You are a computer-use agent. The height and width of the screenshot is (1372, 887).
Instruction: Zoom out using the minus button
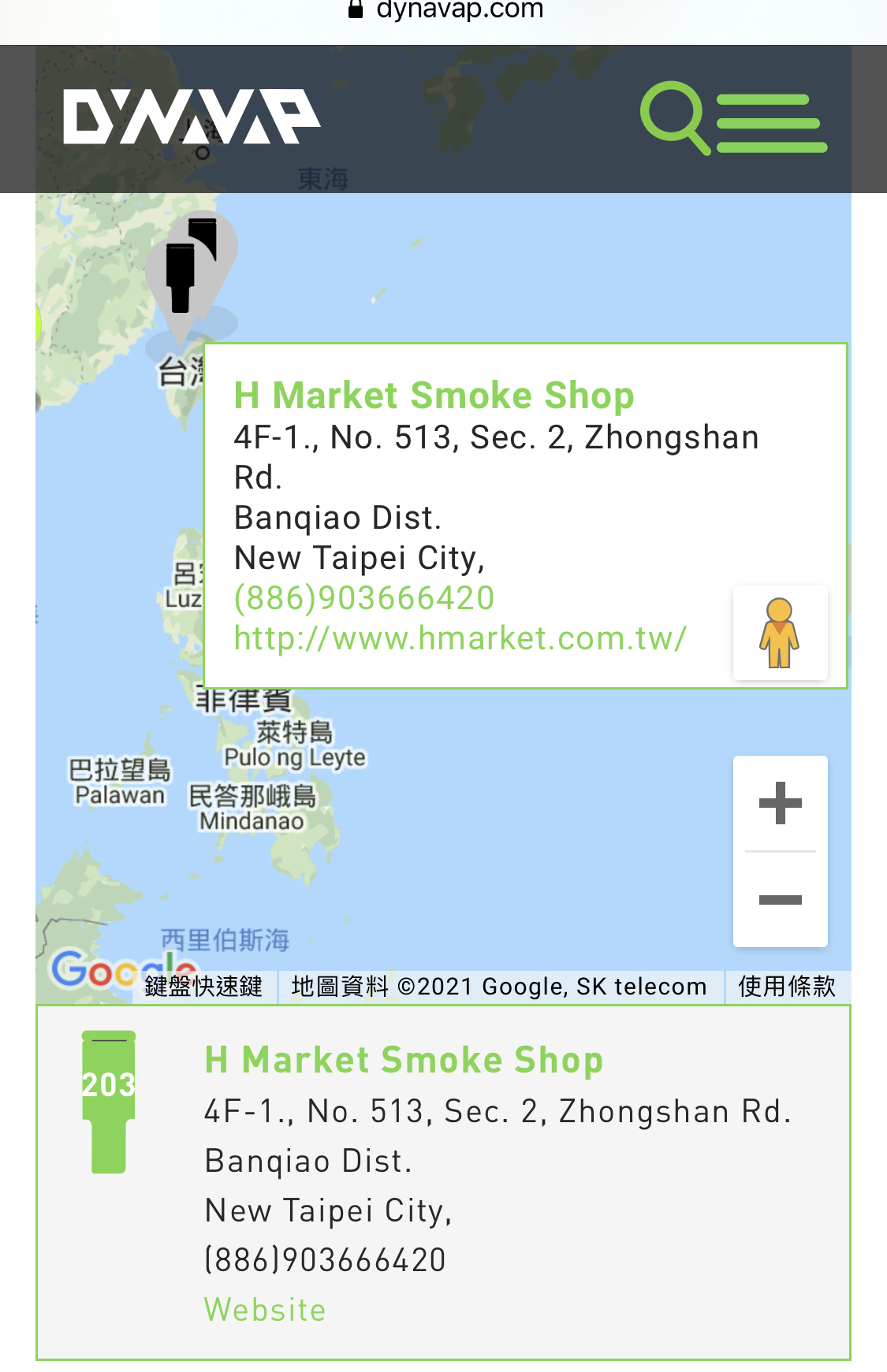point(779,898)
